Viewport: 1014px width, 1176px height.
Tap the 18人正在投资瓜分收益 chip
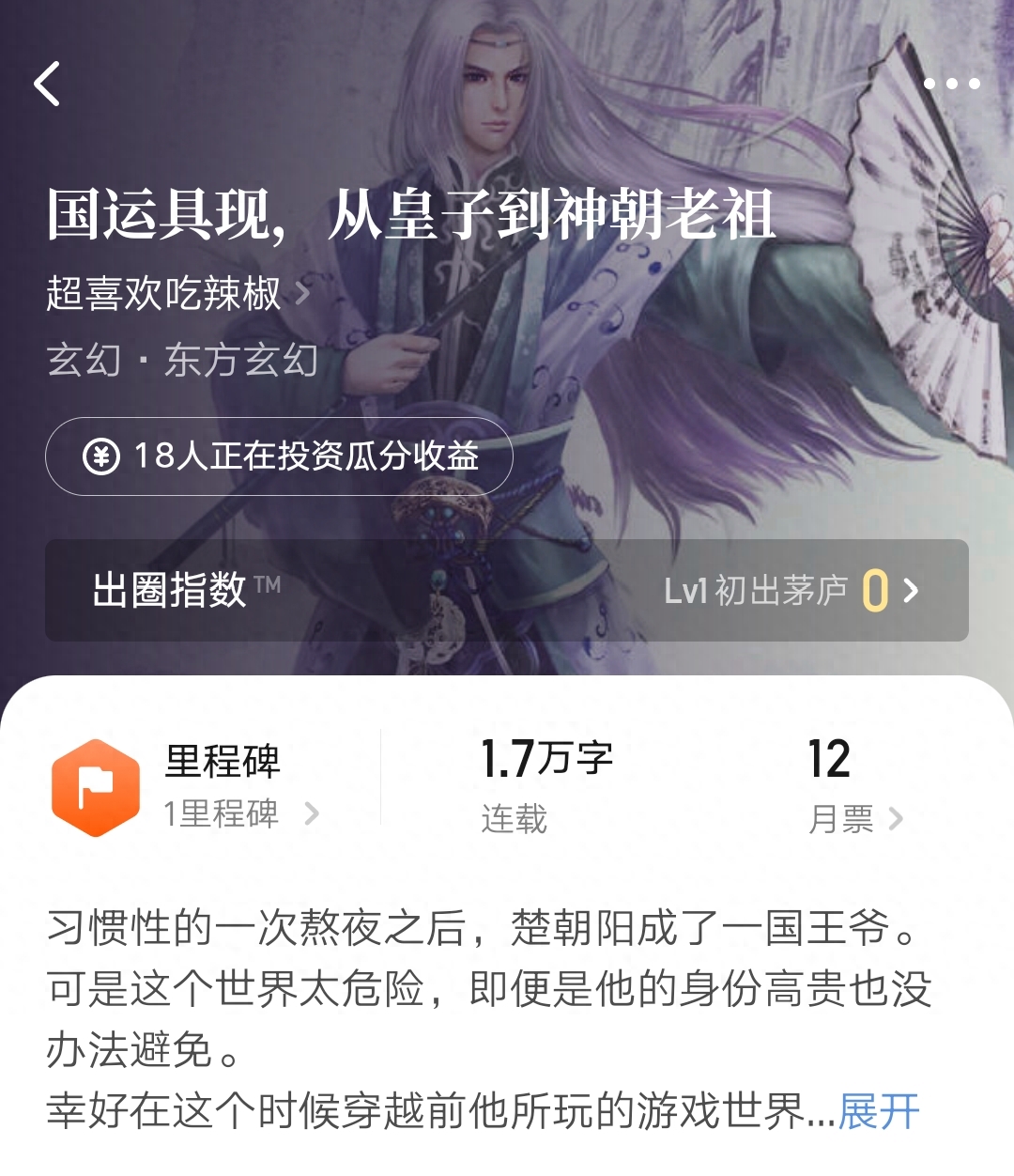pyautogui.click(x=279, y=456)
